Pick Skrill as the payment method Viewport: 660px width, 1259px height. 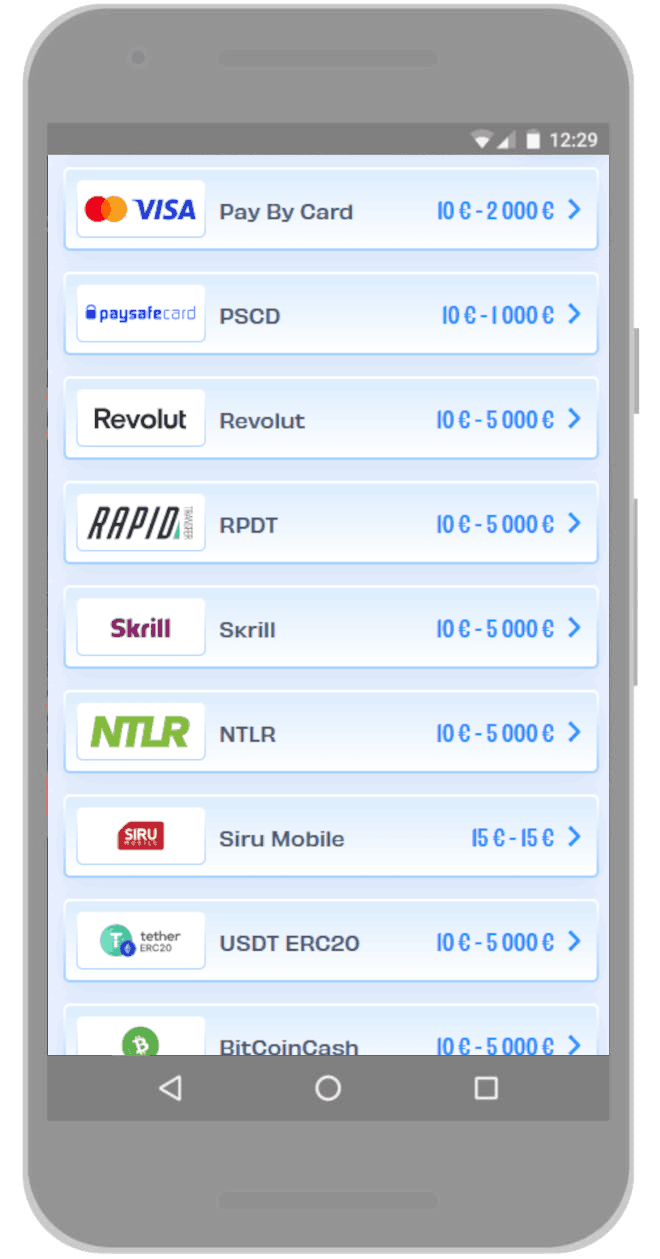tap(330, 628)
